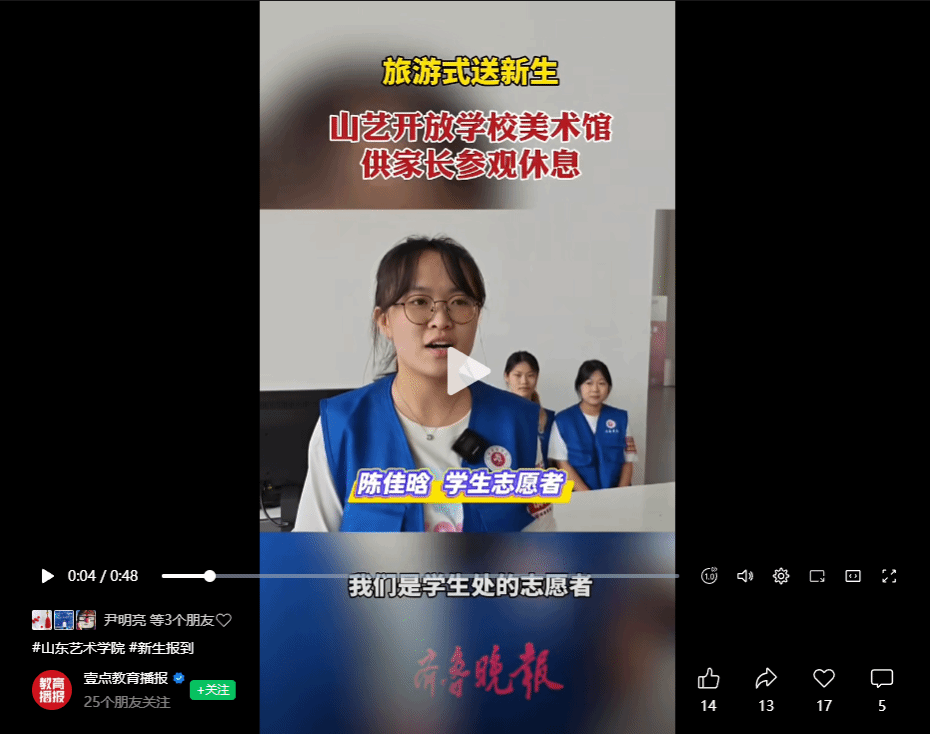Tap the video progress bar
The width and height of the screenshot is (930, 734).
click(x=420, y=576)
